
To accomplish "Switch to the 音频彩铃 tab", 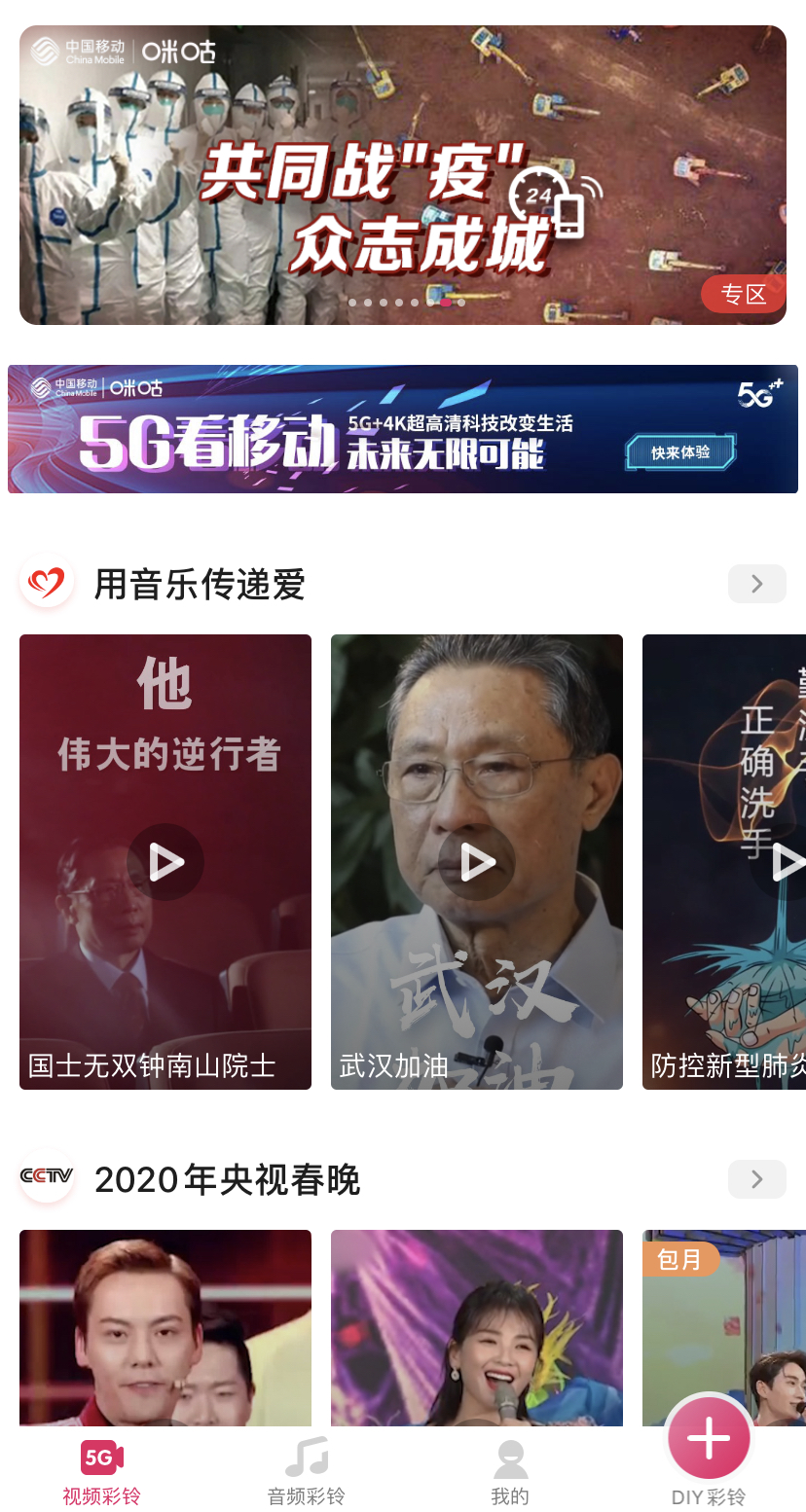I will pos(306,1470).
